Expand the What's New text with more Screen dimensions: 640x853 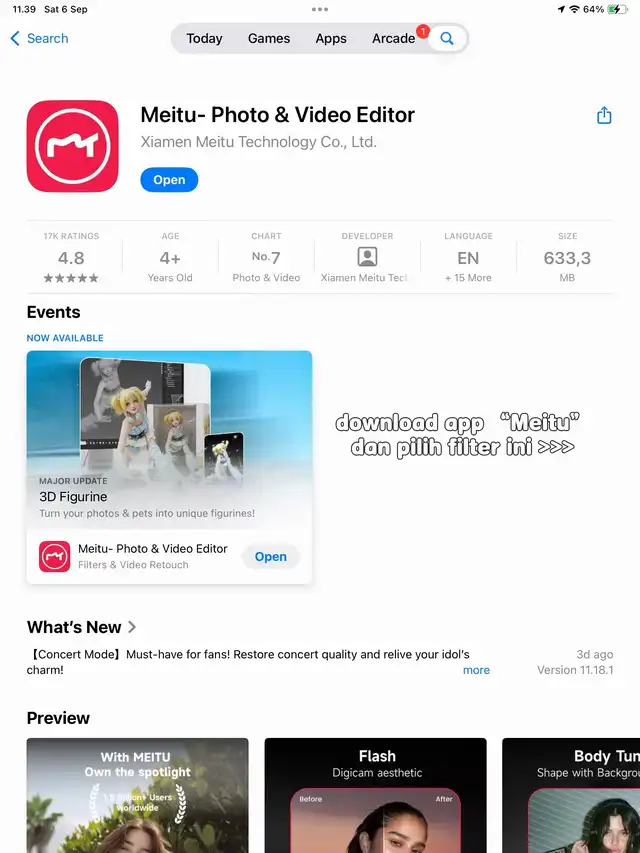(x=476, y=670)
